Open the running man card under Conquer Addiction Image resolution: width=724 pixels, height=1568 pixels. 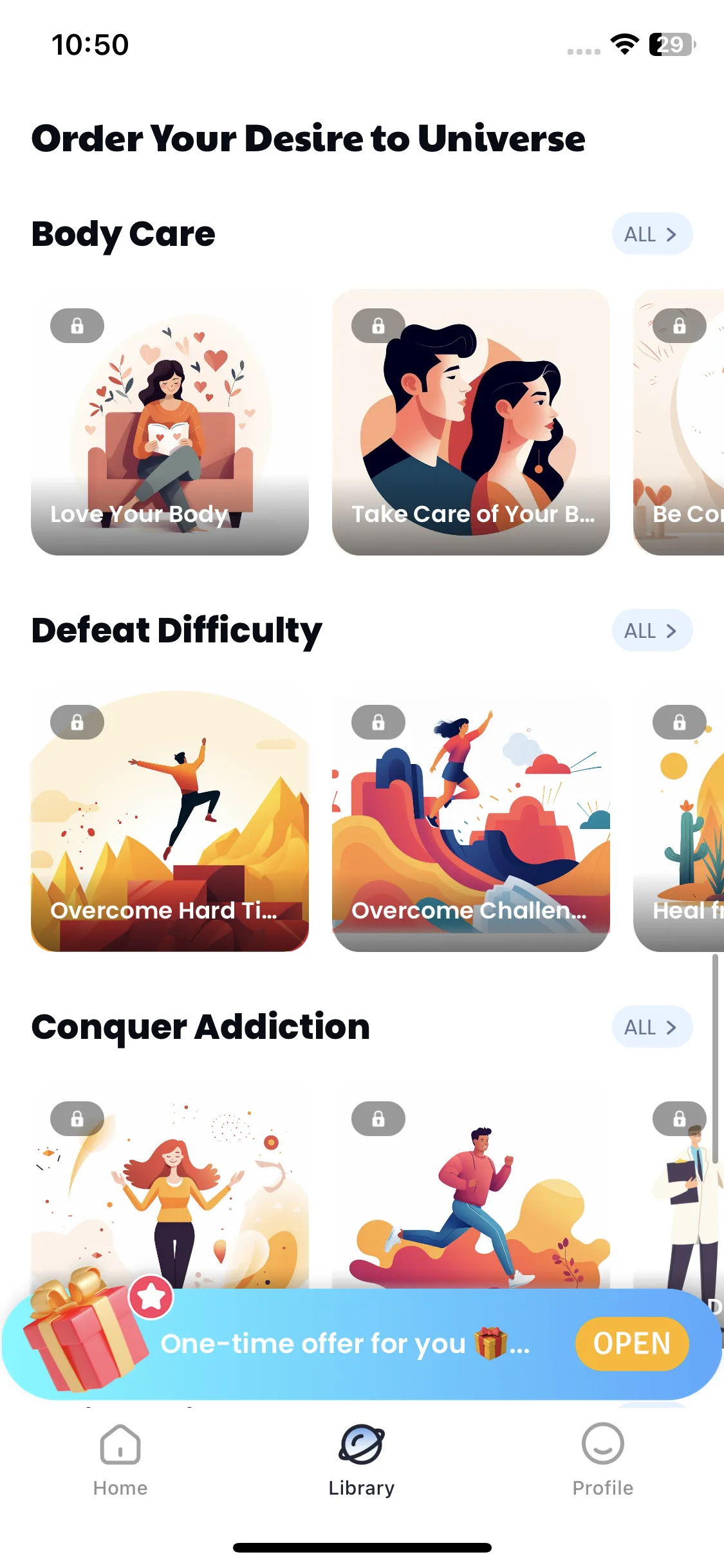click(x=470, y=1191)
